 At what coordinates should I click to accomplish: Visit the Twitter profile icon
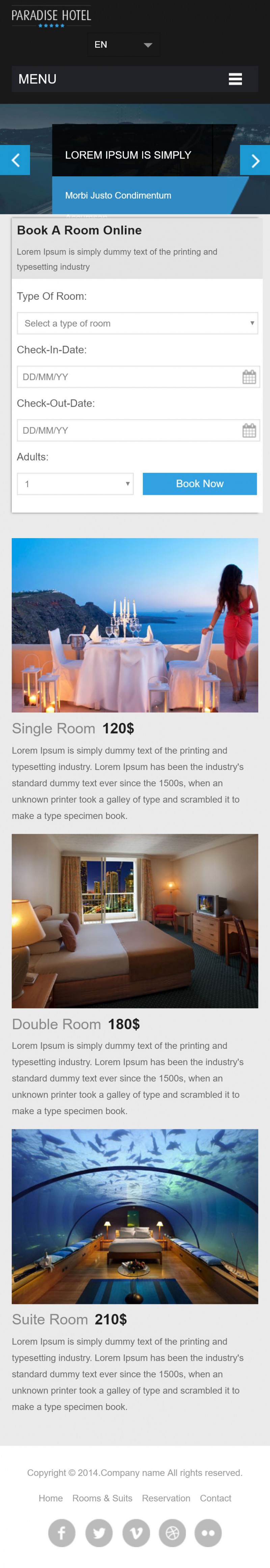tap(99, 1533)
